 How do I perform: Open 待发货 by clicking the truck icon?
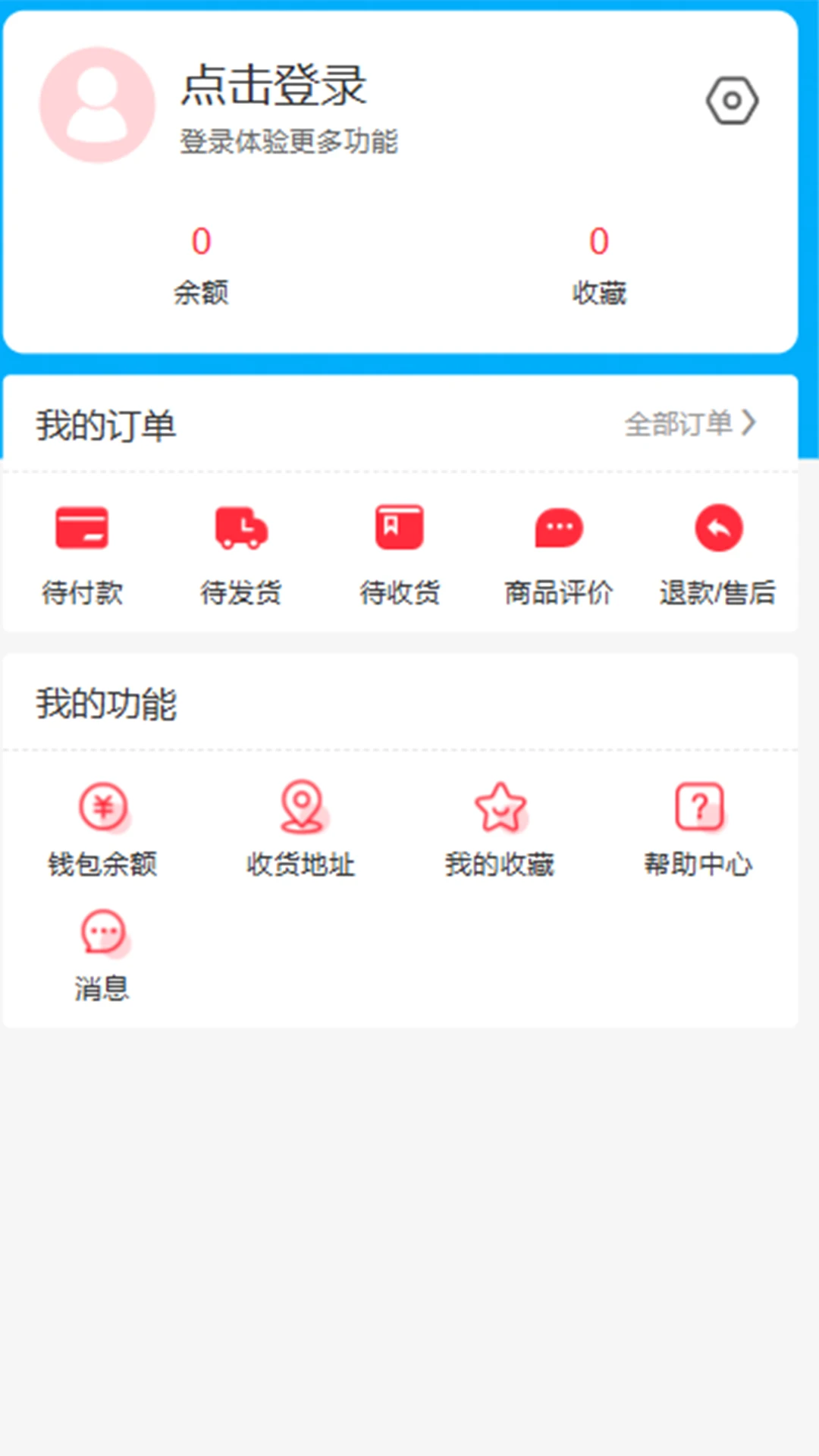(x=240, y=527)
